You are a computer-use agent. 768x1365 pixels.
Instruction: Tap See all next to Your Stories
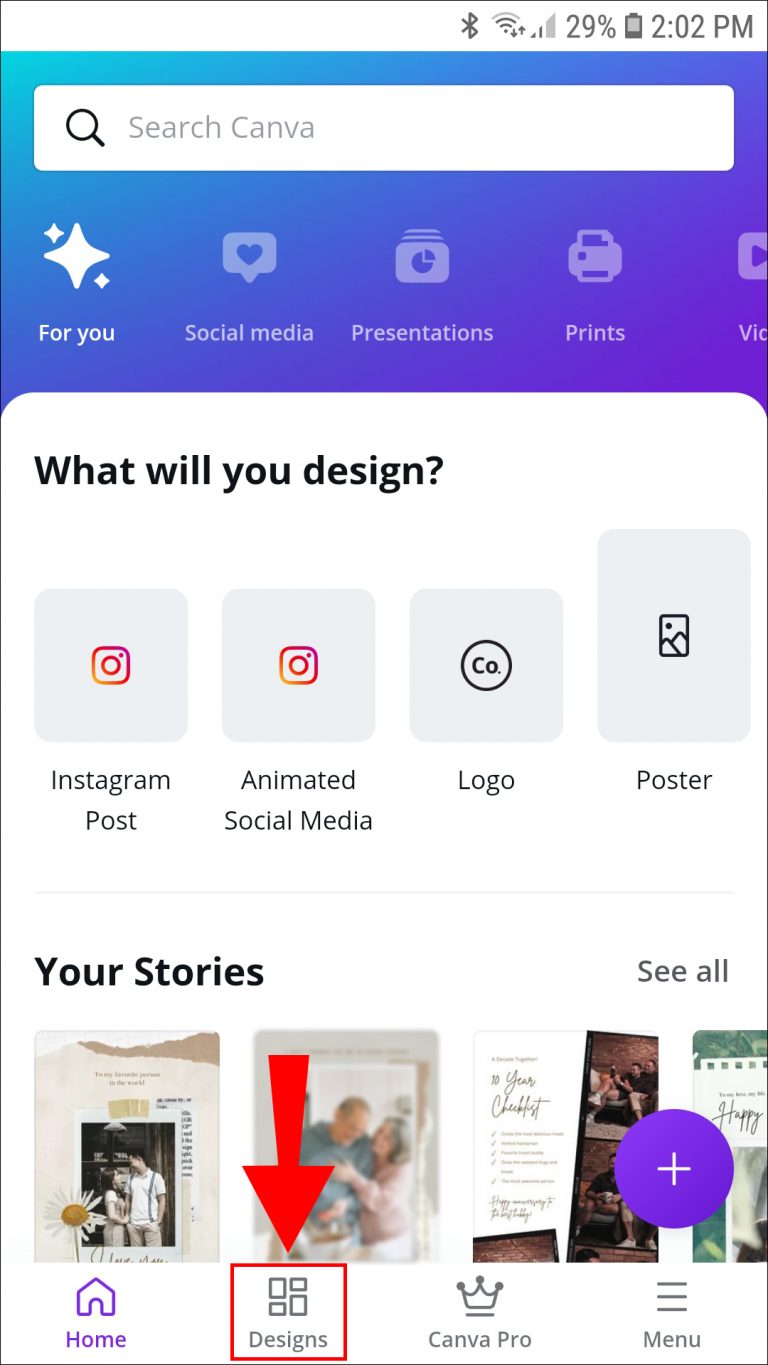pyautogui.click(x=683, y=970)
